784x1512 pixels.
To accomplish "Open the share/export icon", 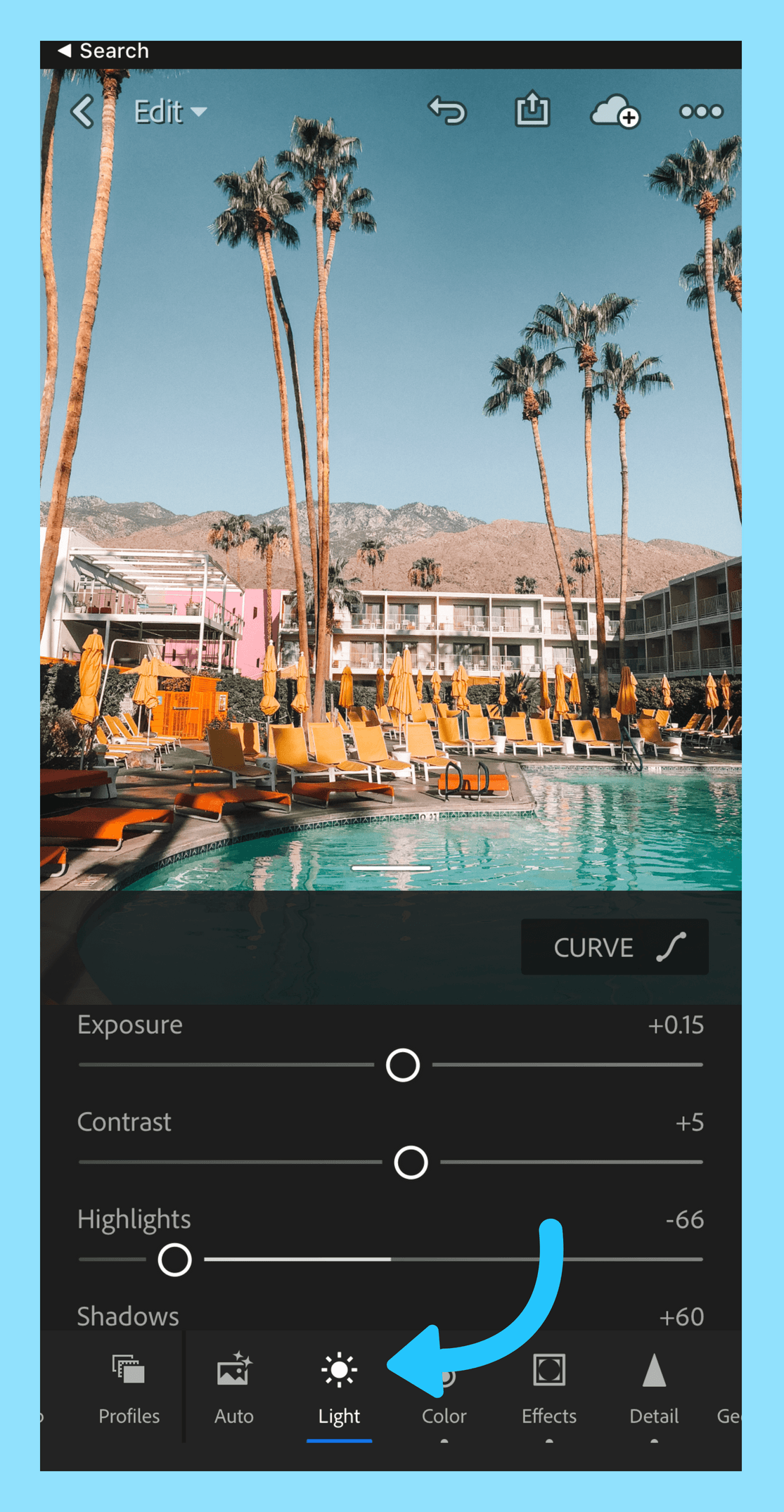I will click(x=532, y=109).
